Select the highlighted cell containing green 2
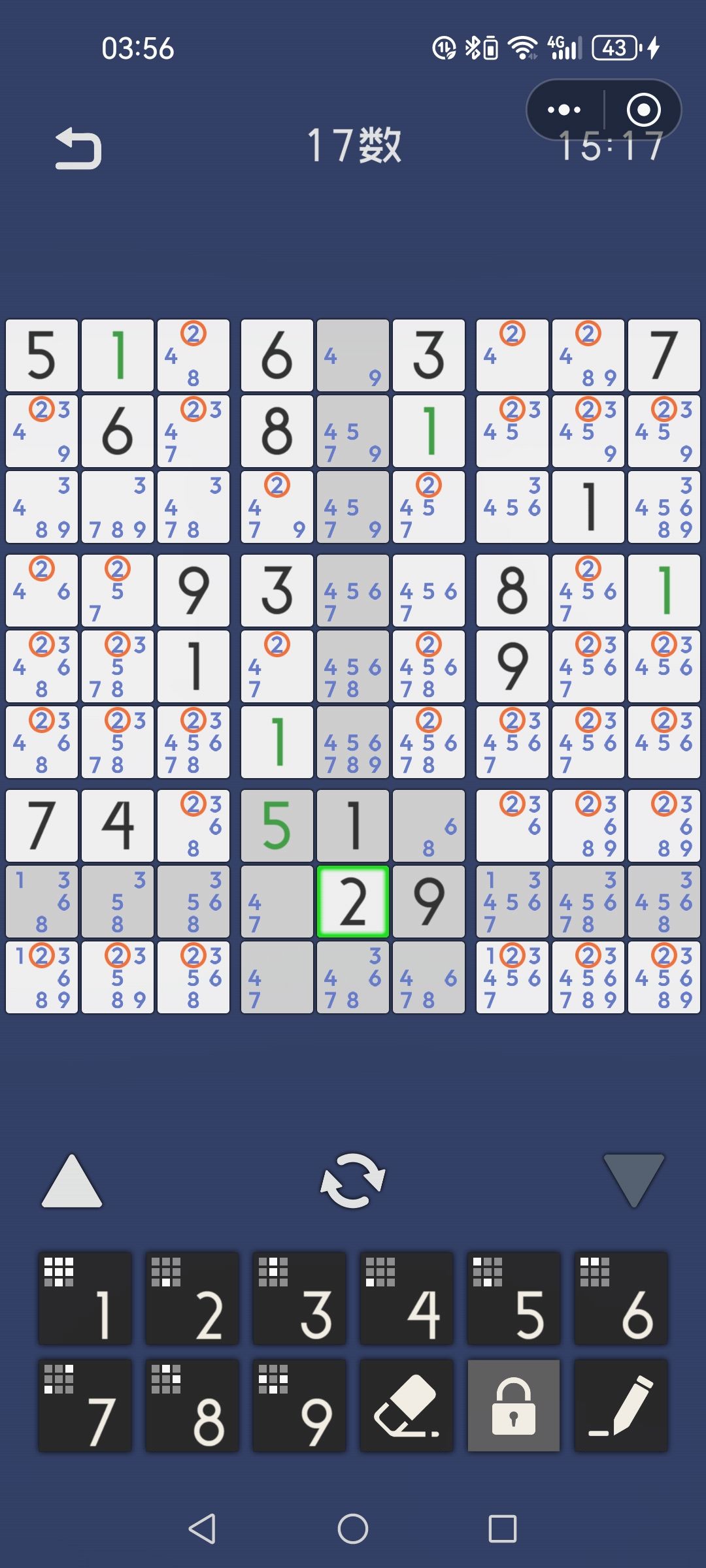 pyautogui.click(x=353, y=900)
